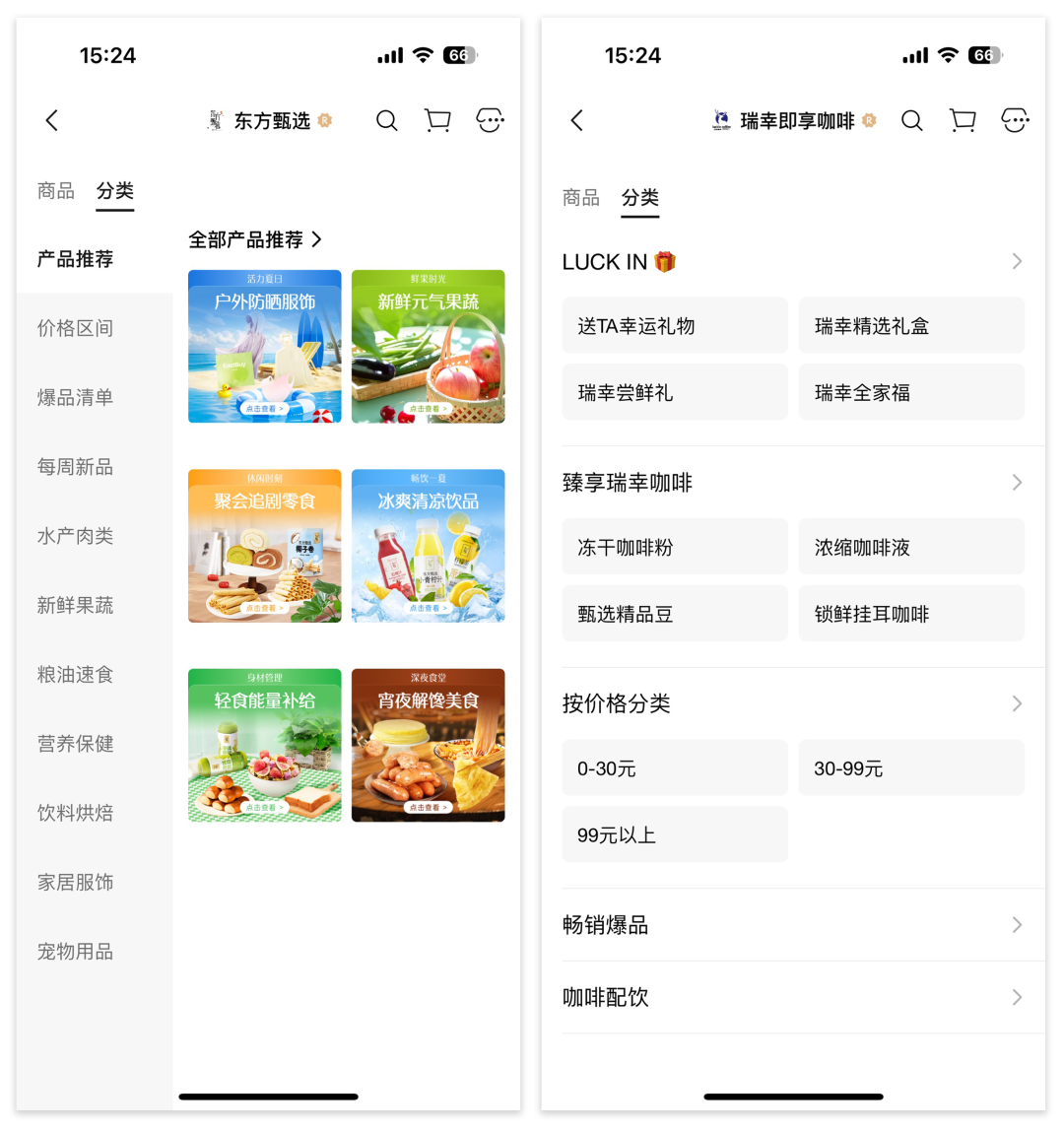
Task: Open the shopping cart in 瑞幸即享咖啡 store
Action: (963, 120)
